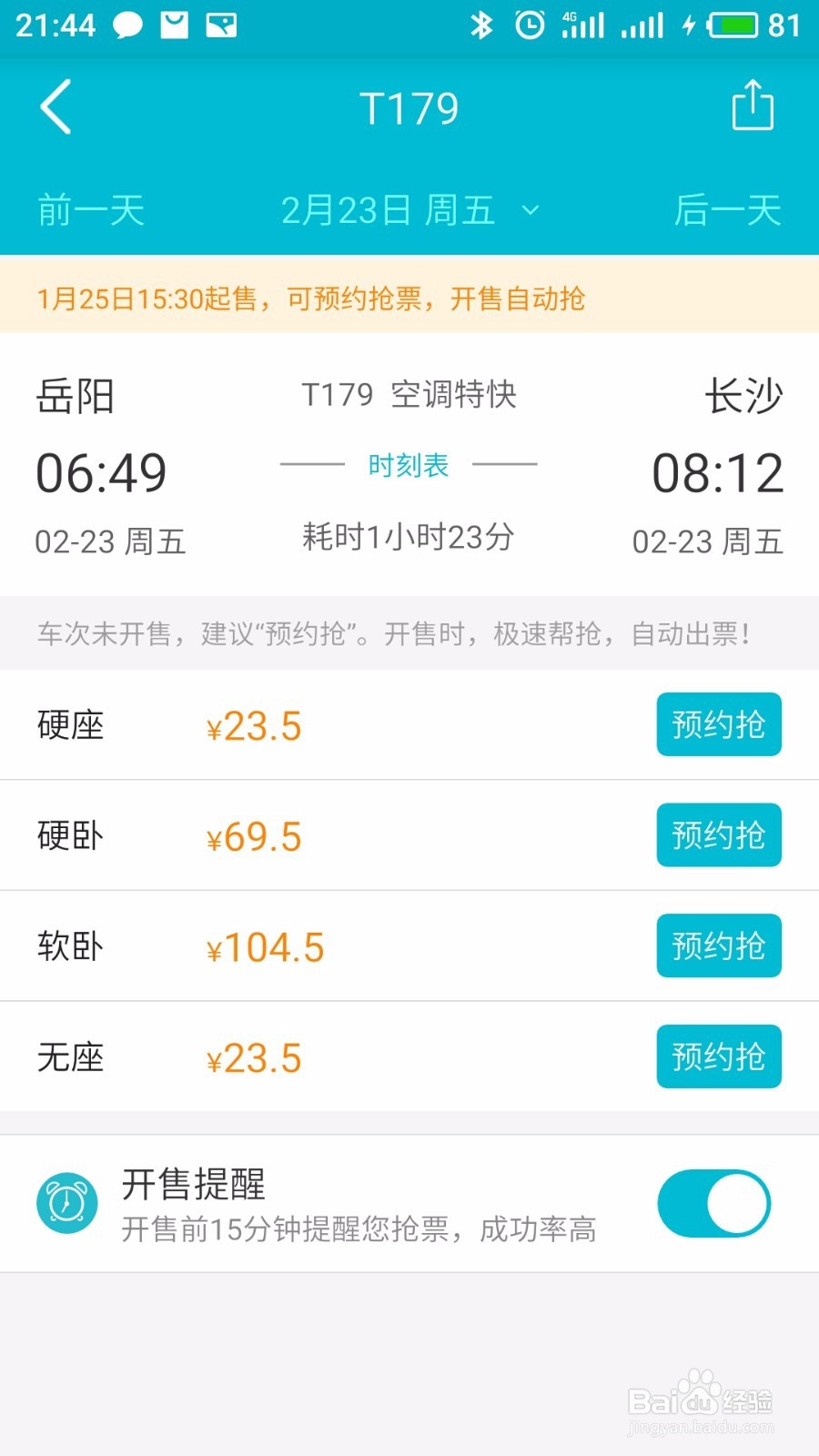Tap the 4G signal icon in status bar
819x1456 pixels.
pos(583,25)
